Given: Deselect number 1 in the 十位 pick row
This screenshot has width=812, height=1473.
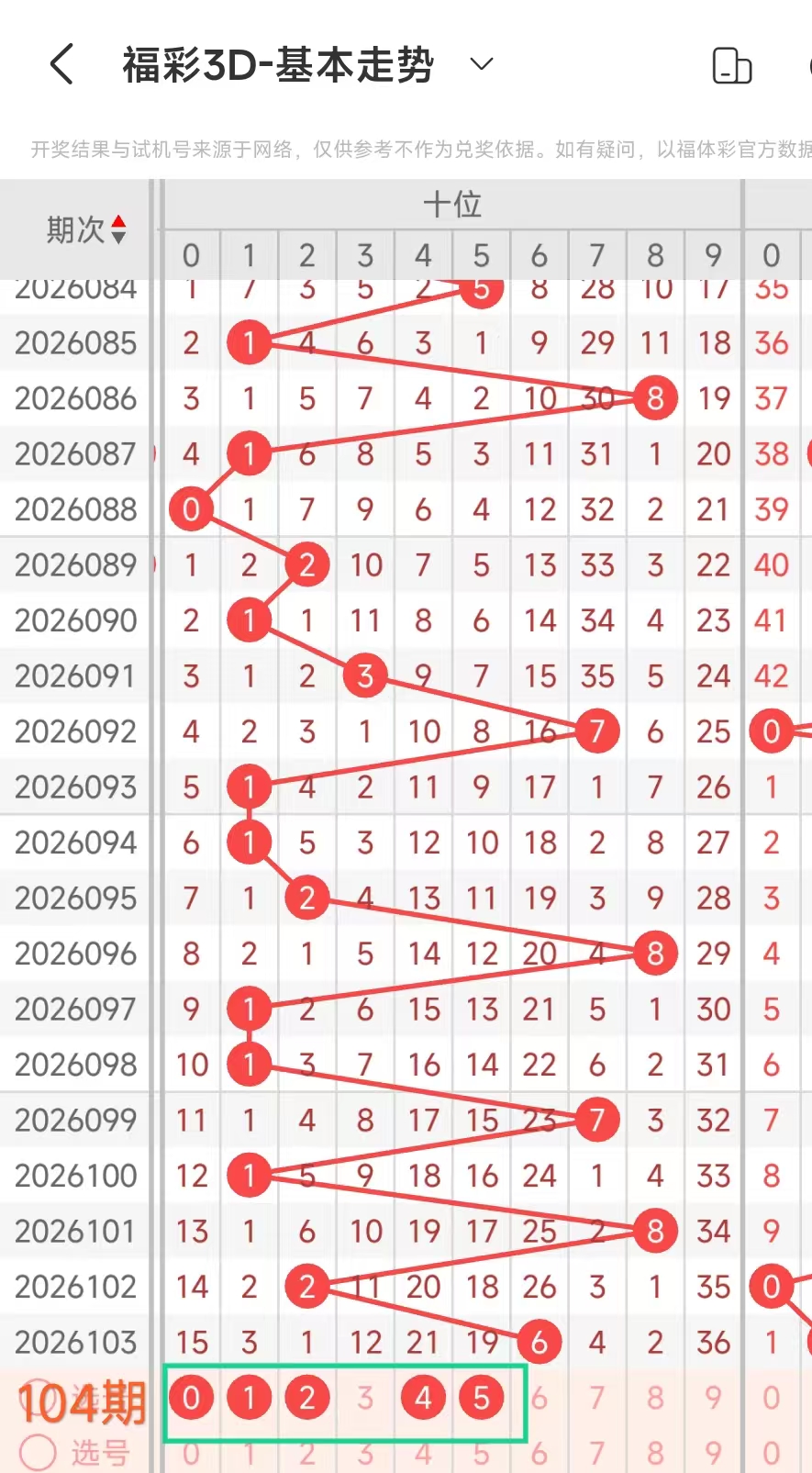Looking at the screenshot, I should [x=249, y=1398].
